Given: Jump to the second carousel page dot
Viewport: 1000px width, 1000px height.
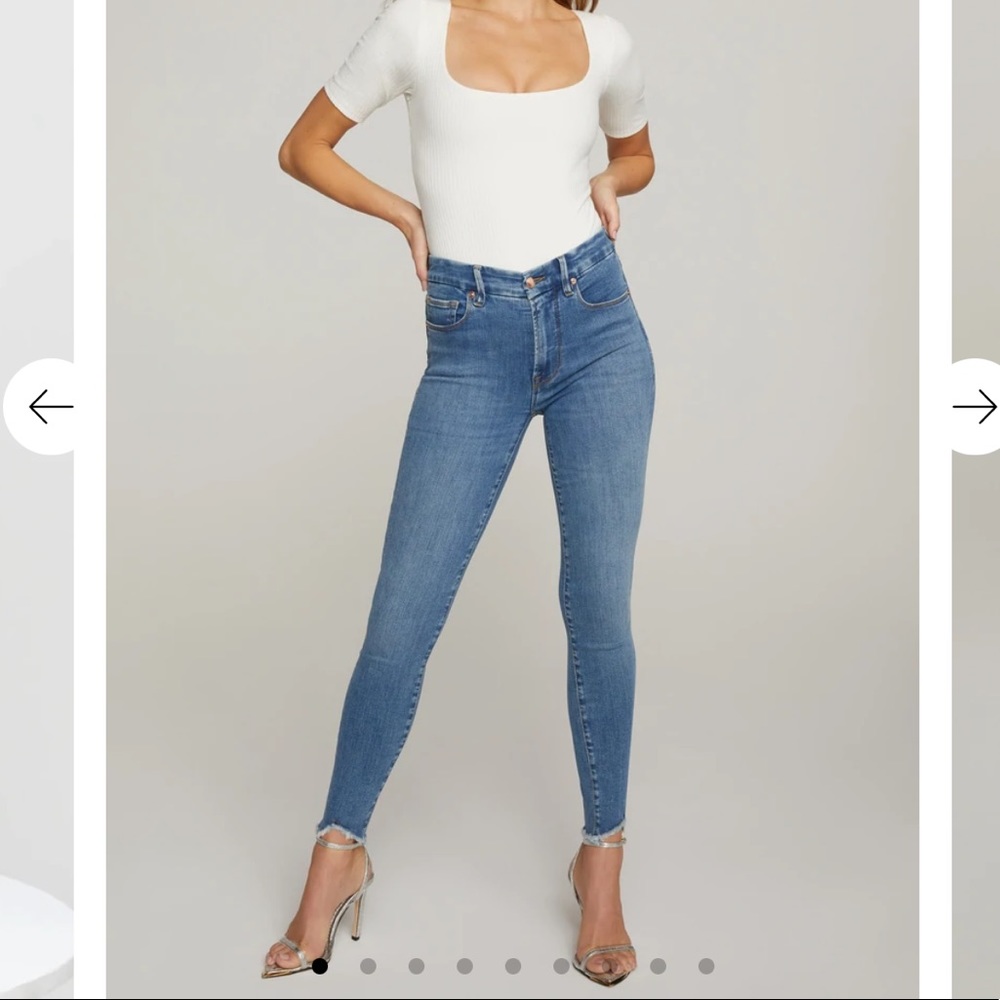Looking at the screenshot, I should pyautogui.click(x=368, y=966).
